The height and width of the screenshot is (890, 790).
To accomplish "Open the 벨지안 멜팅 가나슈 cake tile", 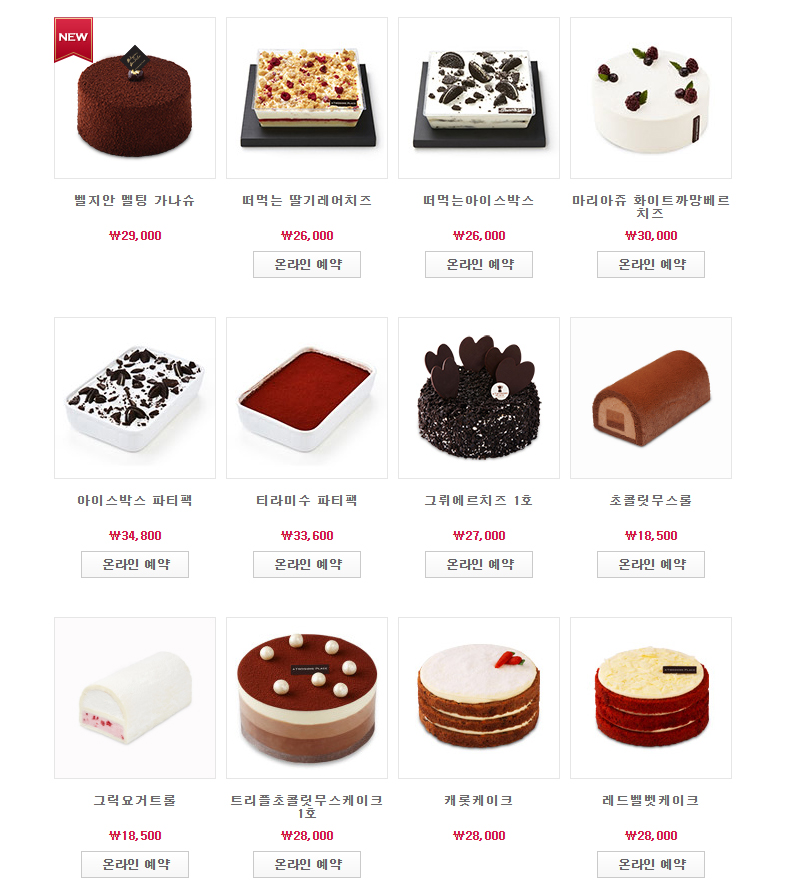I will point(135,98).
